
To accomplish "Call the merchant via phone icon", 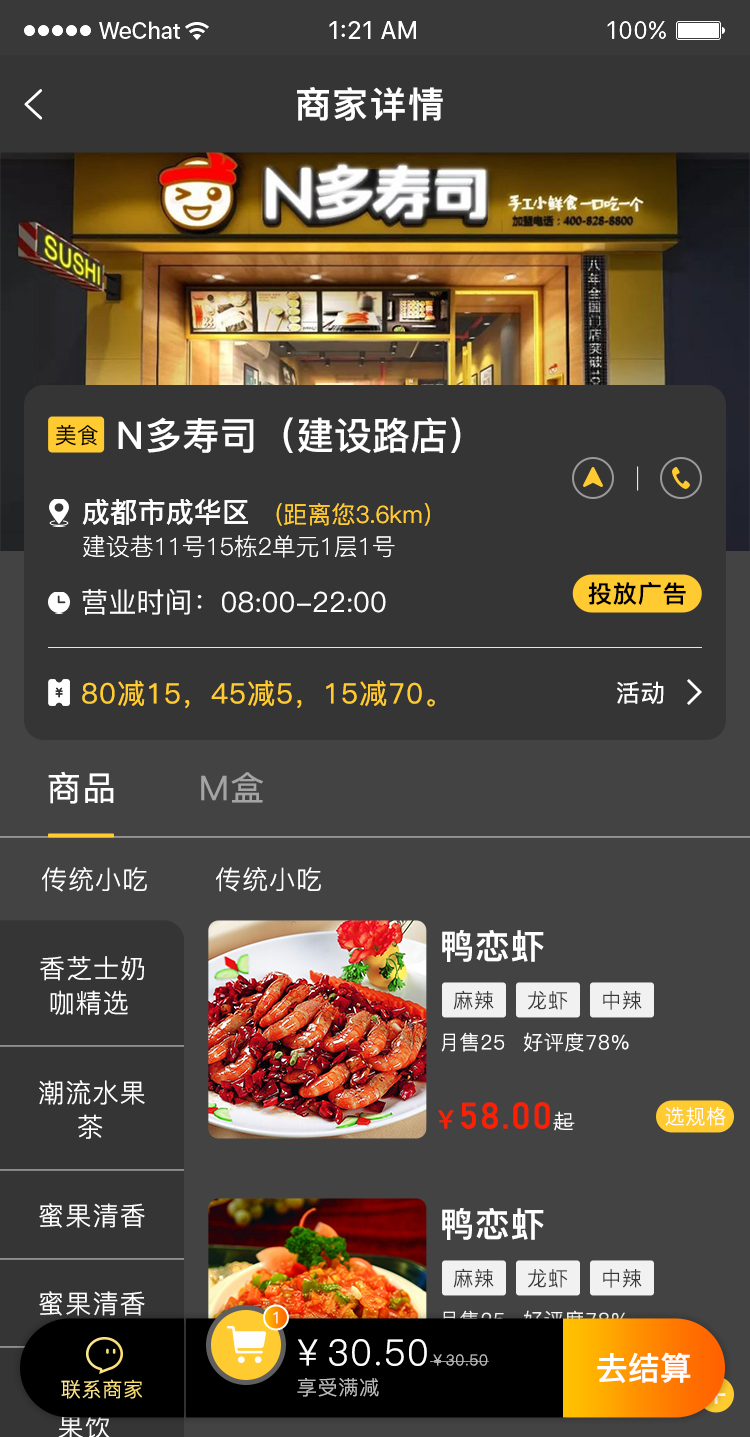I will 681,479.
